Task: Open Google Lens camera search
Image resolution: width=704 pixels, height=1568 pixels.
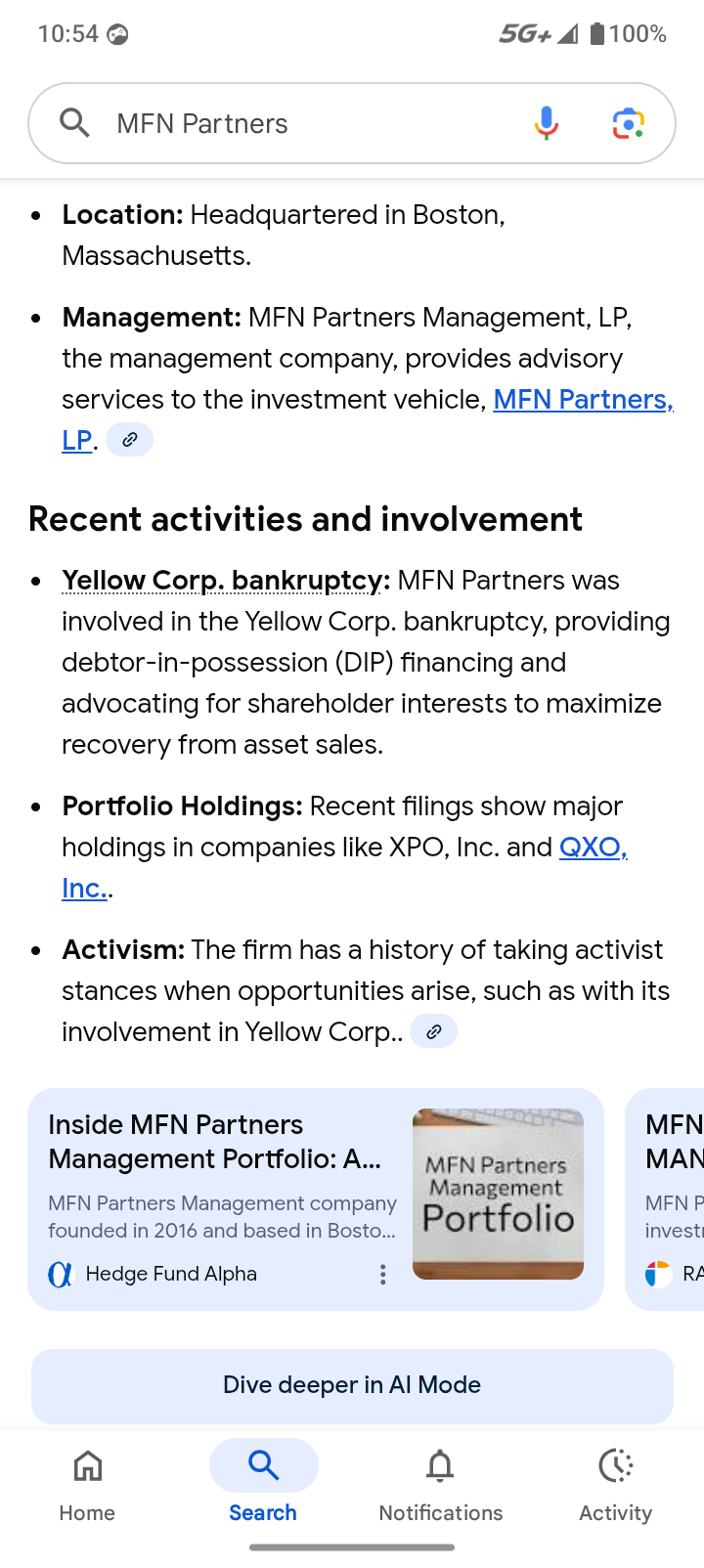Action: tap(629, 124)
